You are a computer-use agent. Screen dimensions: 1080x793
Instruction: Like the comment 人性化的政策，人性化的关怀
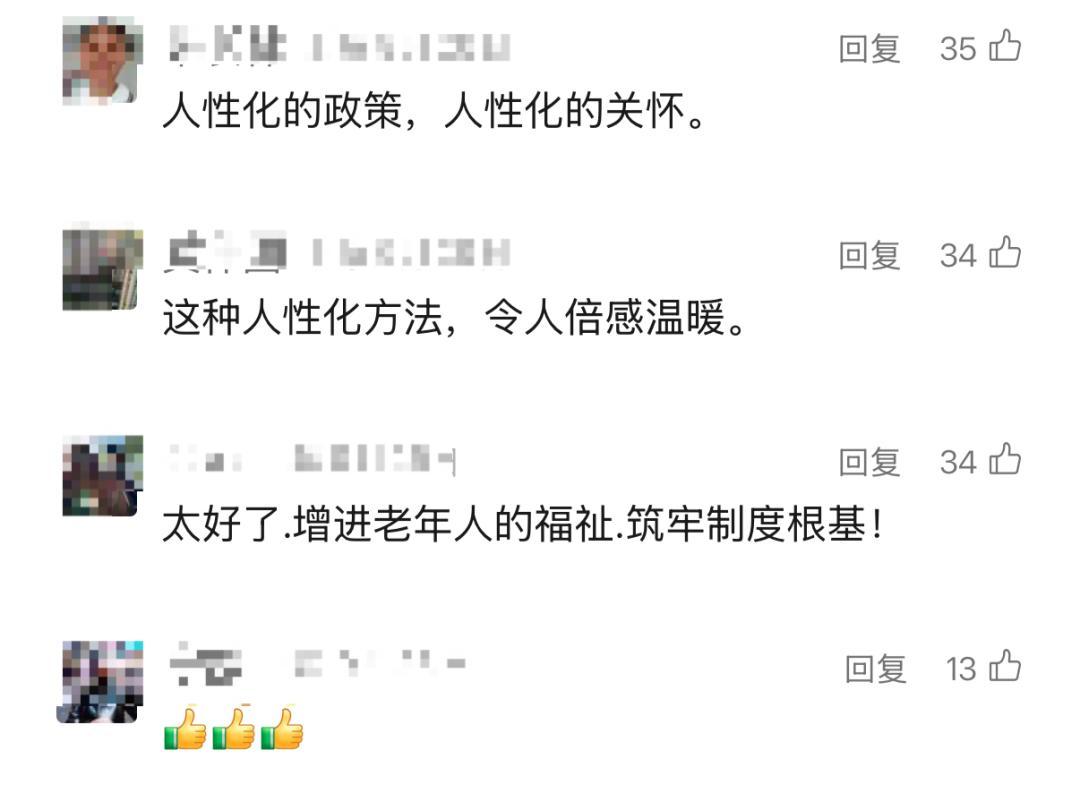tap(1005, 47)
